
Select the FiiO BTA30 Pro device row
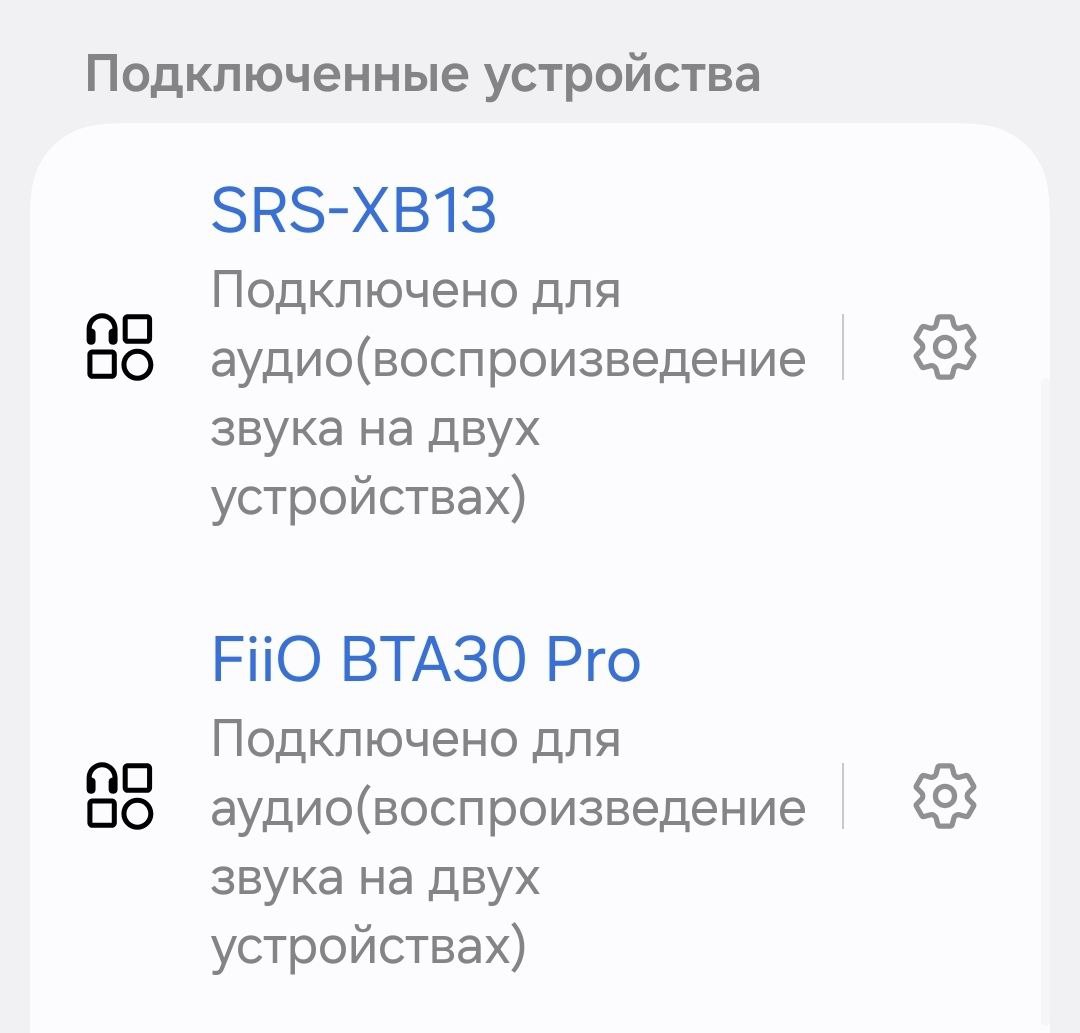[x=450, y=800]
